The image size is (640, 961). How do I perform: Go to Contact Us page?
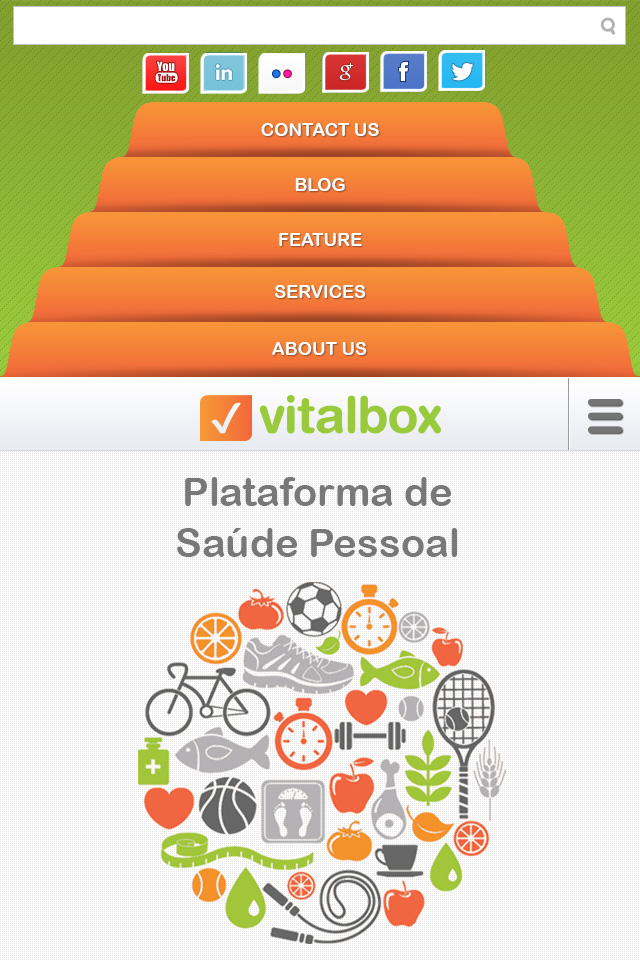[320, 130]
